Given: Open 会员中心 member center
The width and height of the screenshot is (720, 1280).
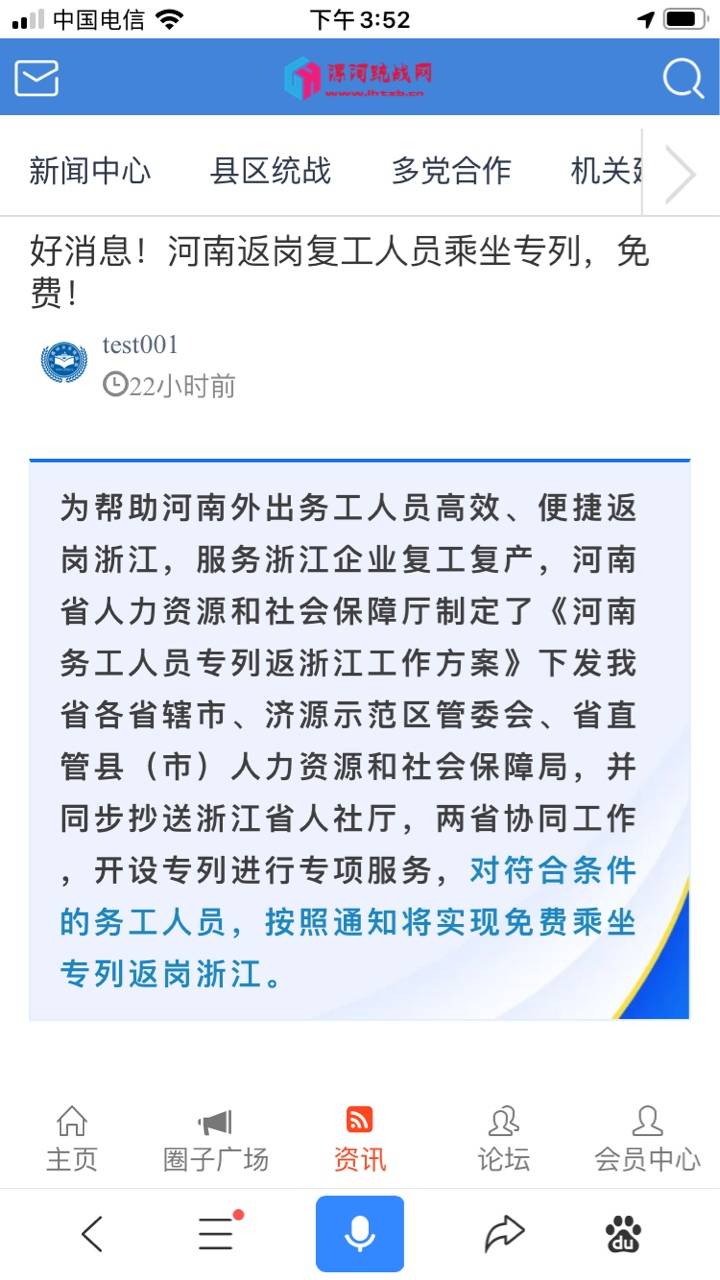Looking at the screenshot, I should tap(647, 1139).
